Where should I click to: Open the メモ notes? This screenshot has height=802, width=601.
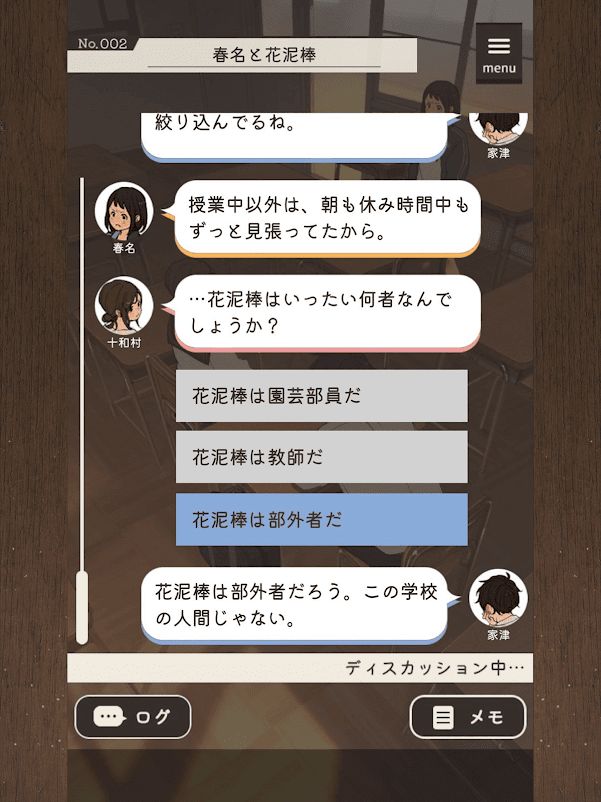click(468, 717)
